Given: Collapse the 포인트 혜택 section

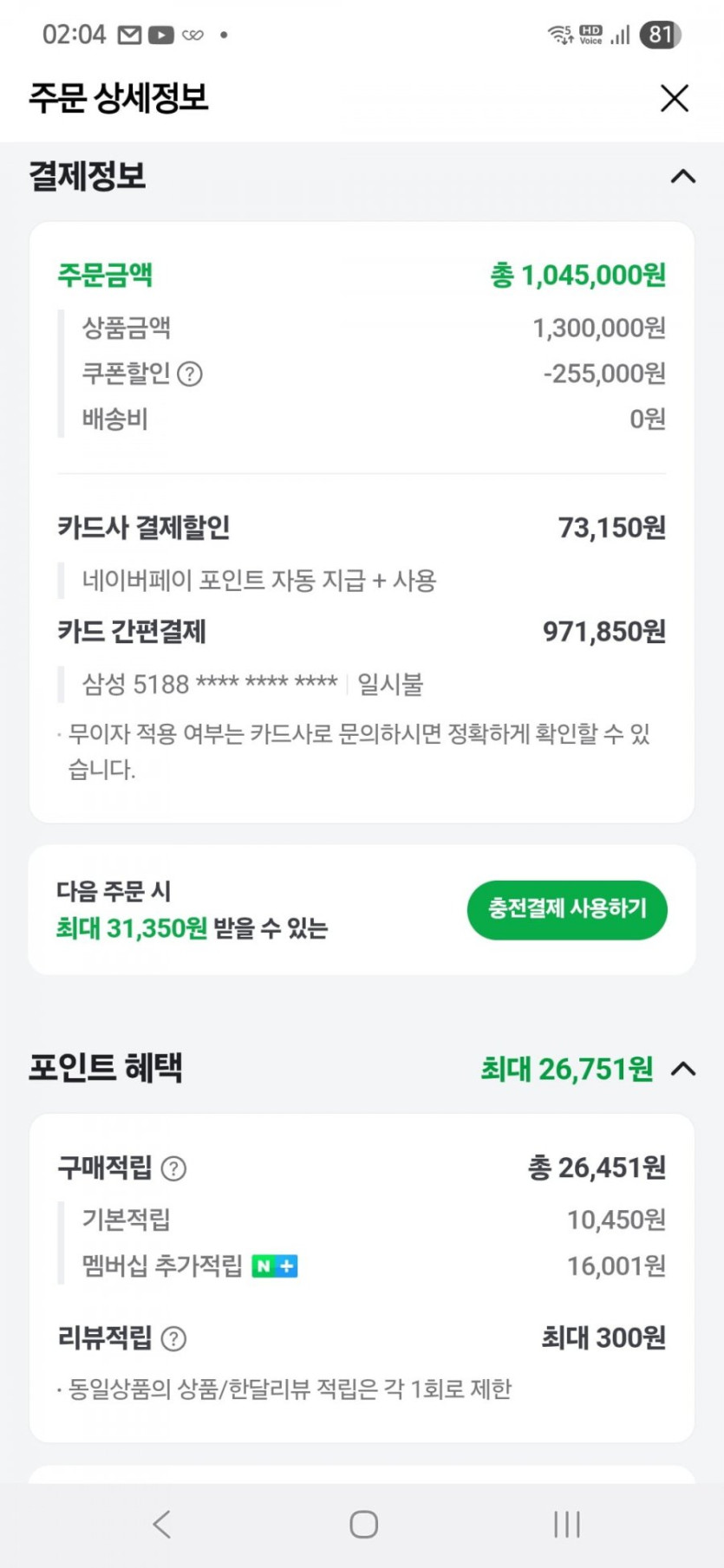Looking at the screenshot, I should 682,1069.
